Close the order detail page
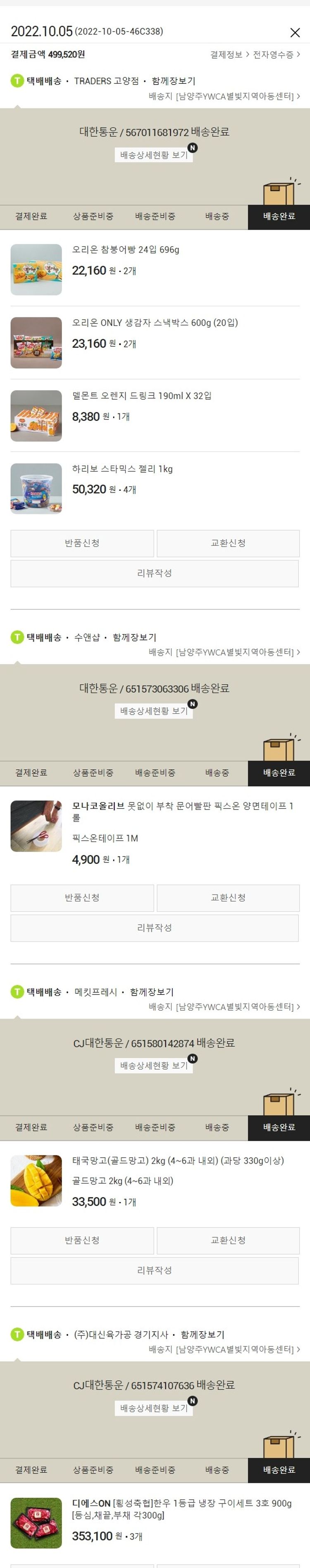The width and height of the screenshot is (310, 1568). pos(295,32)
